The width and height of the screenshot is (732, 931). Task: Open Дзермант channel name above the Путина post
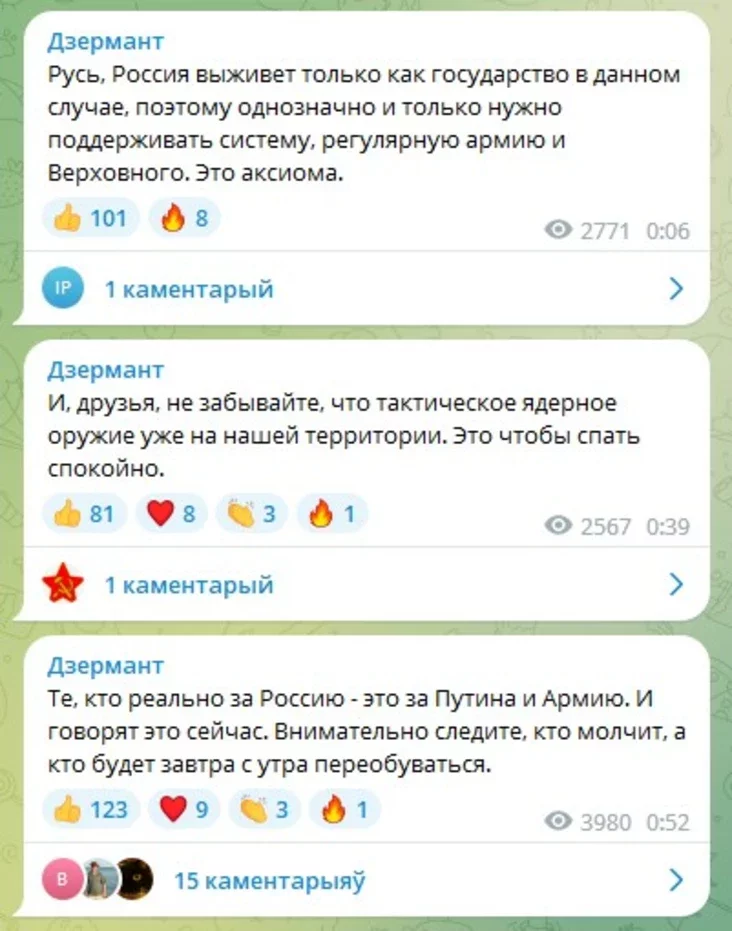point(106,666)
